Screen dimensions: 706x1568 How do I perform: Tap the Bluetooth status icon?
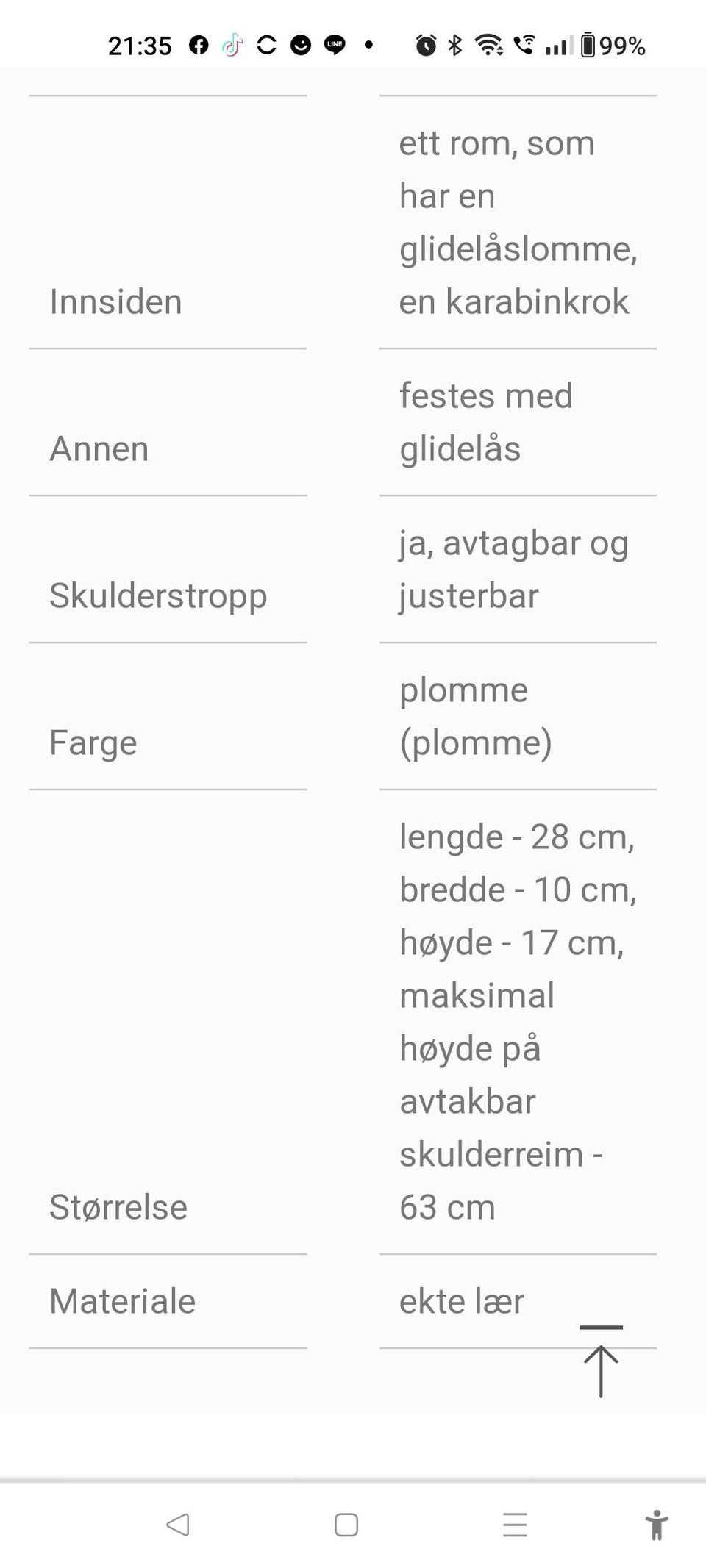(453, 45)
